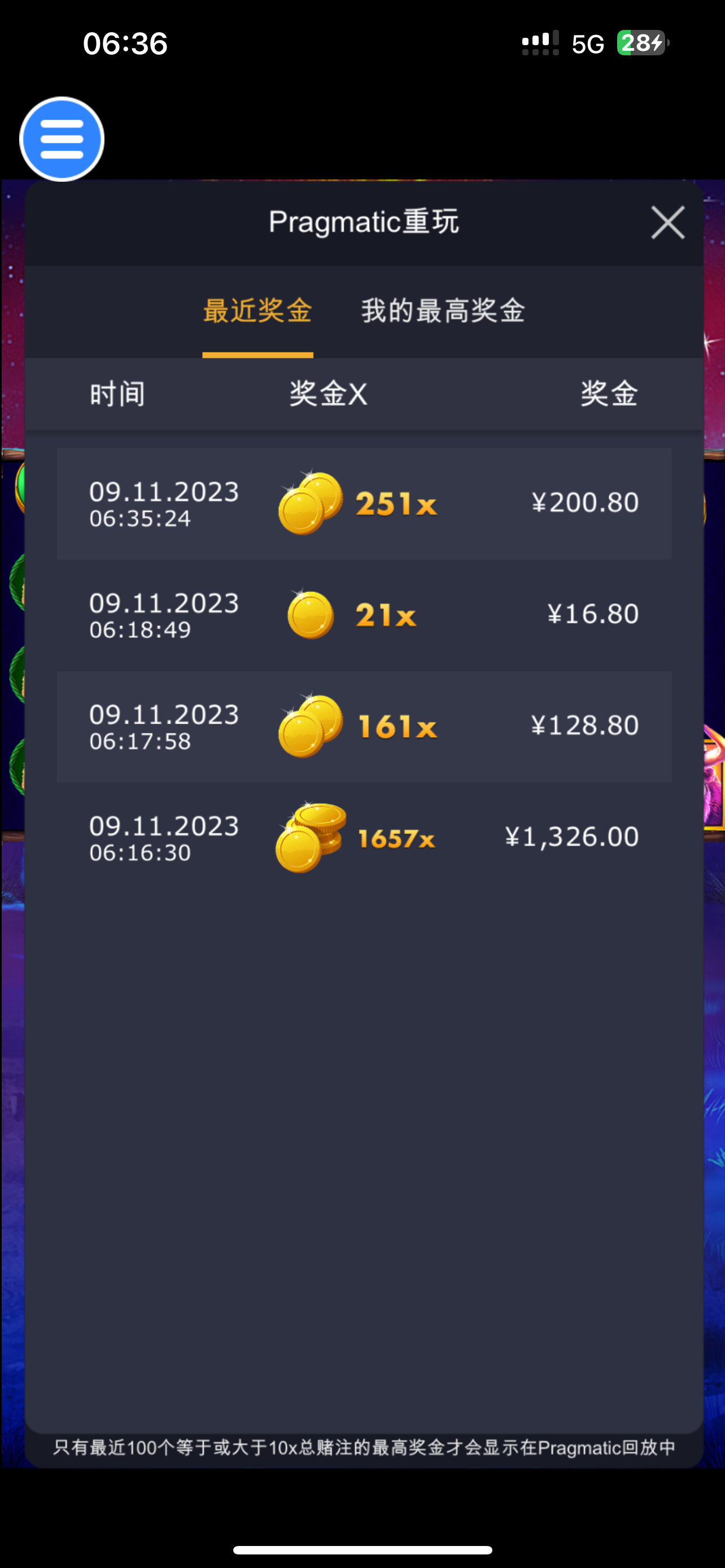725x1568 pixels.
Task: Replay the 251x win of ¥200.80
Action: tap(364, 503)
